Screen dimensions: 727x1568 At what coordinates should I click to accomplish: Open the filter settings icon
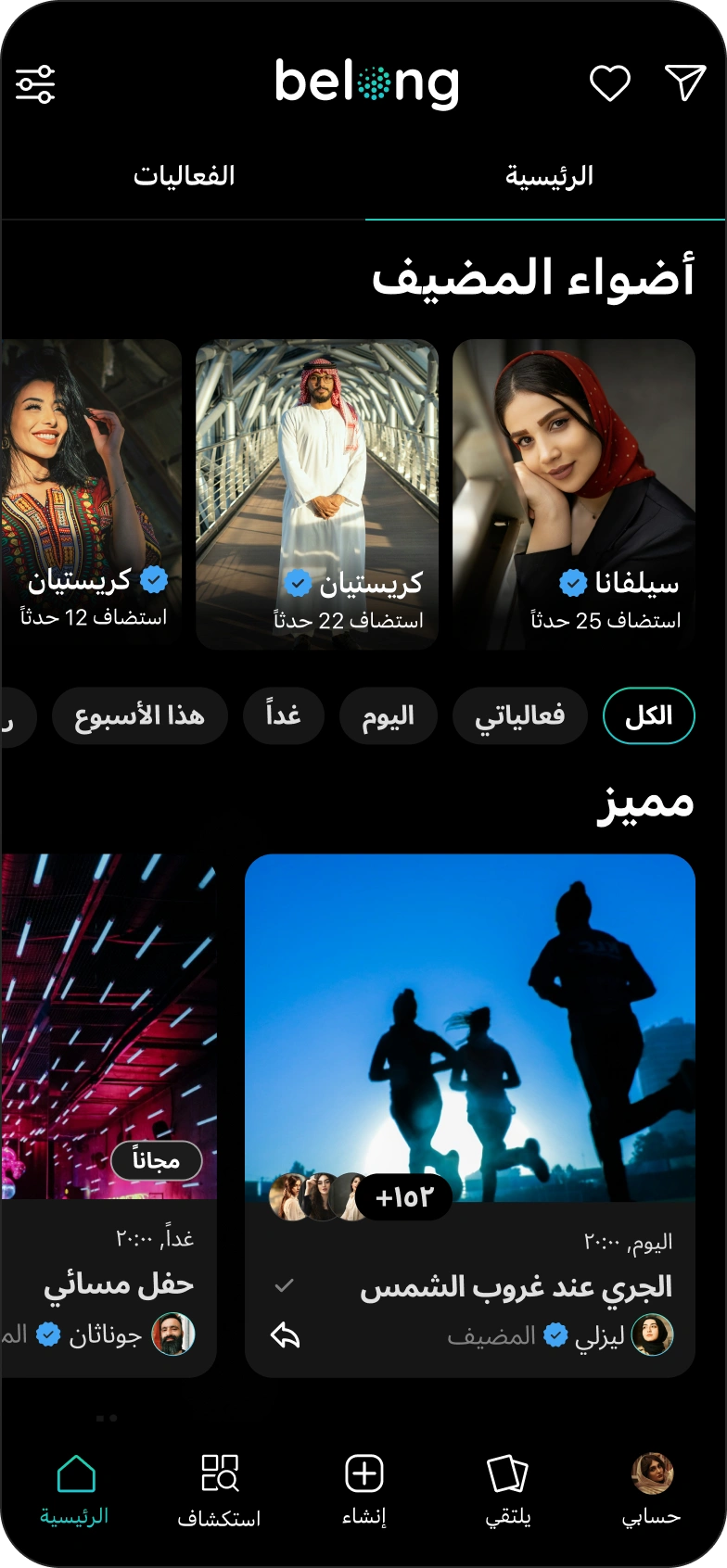[x=36, y=84]
